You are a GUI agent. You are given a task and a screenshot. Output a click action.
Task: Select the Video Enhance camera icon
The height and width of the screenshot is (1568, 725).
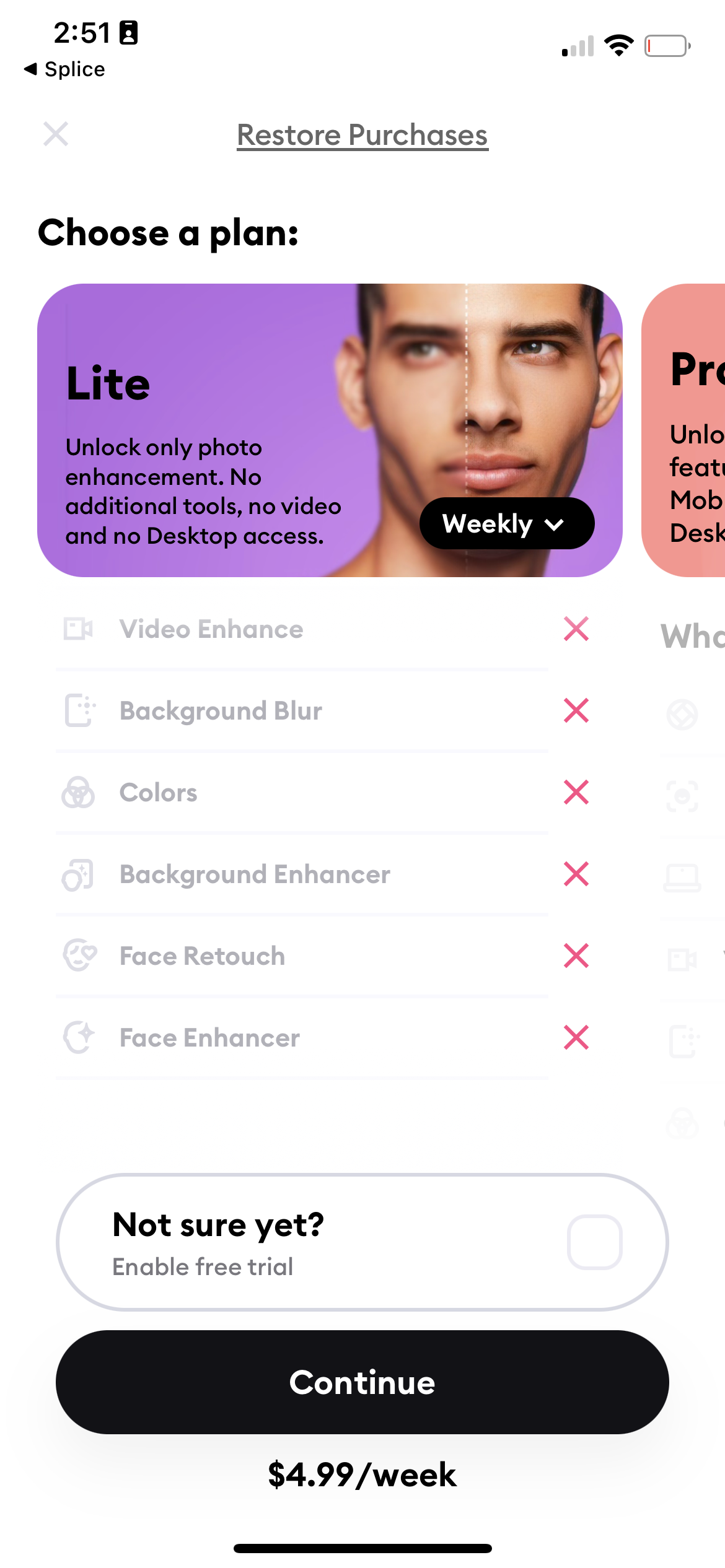[x=77, y=629]
